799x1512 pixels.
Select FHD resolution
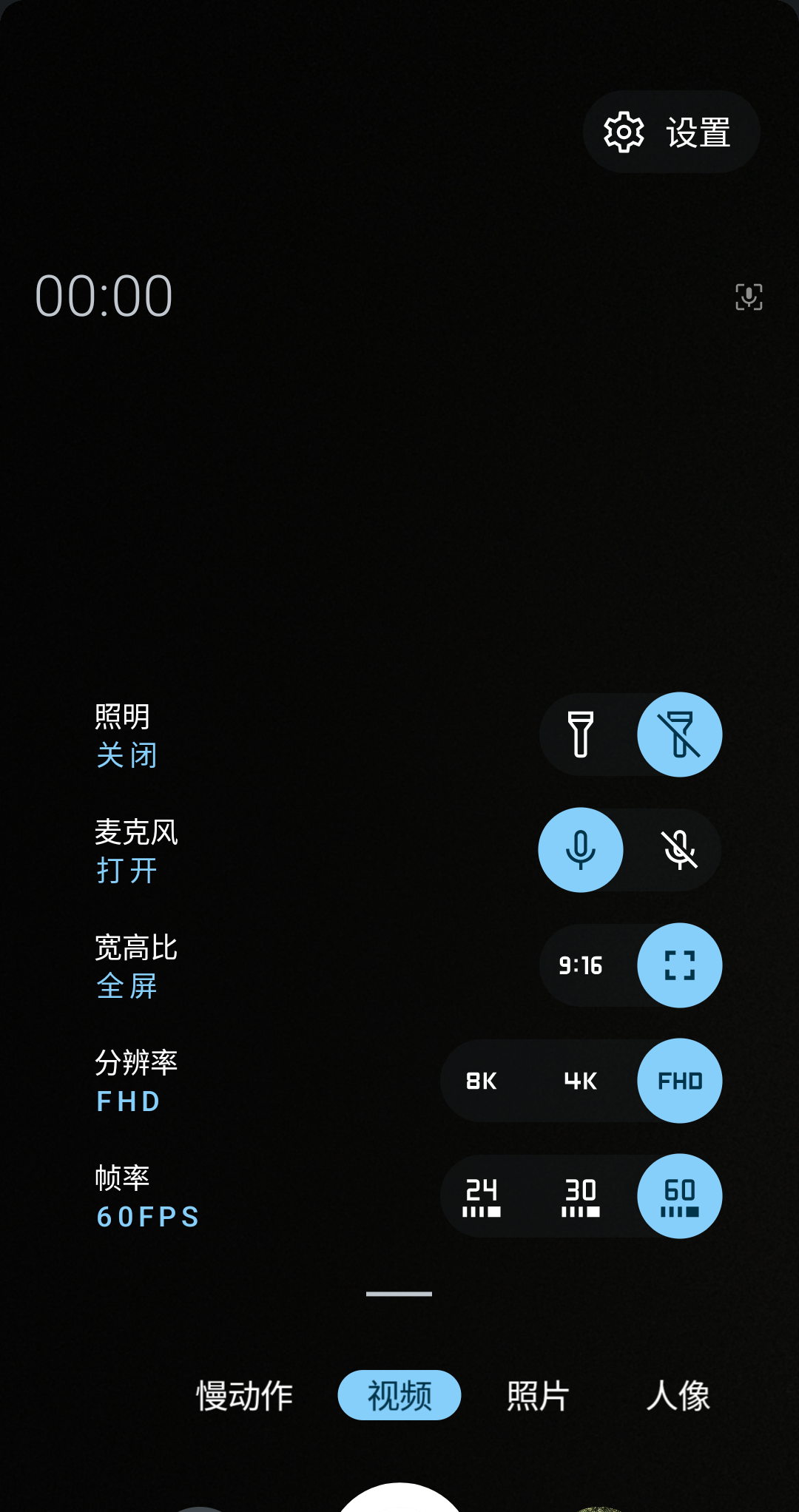click(679, 1081)
